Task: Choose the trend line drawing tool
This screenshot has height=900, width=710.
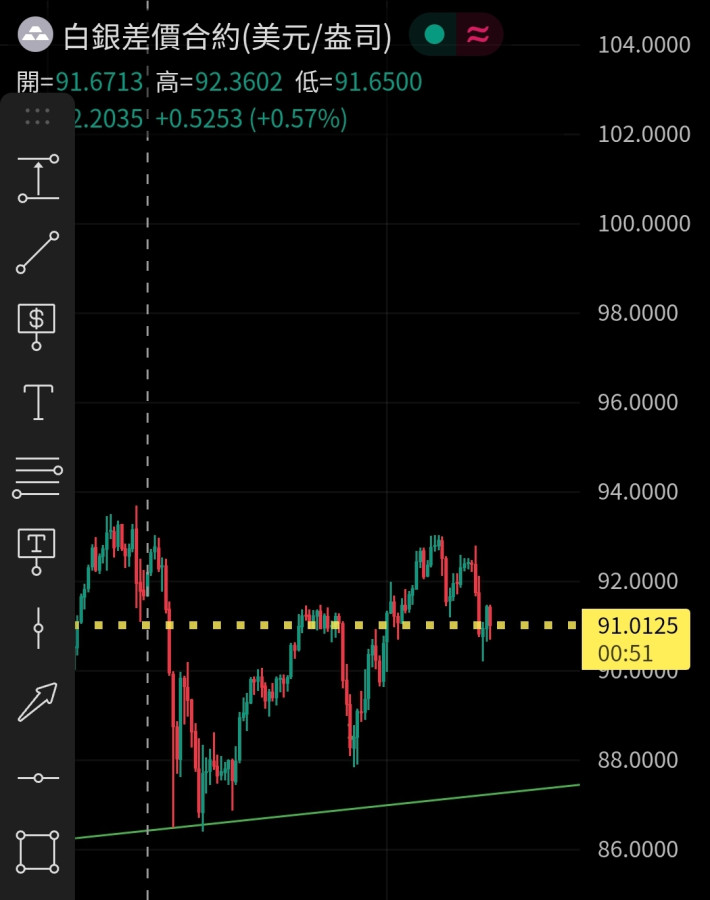Action: click(38, 253)
